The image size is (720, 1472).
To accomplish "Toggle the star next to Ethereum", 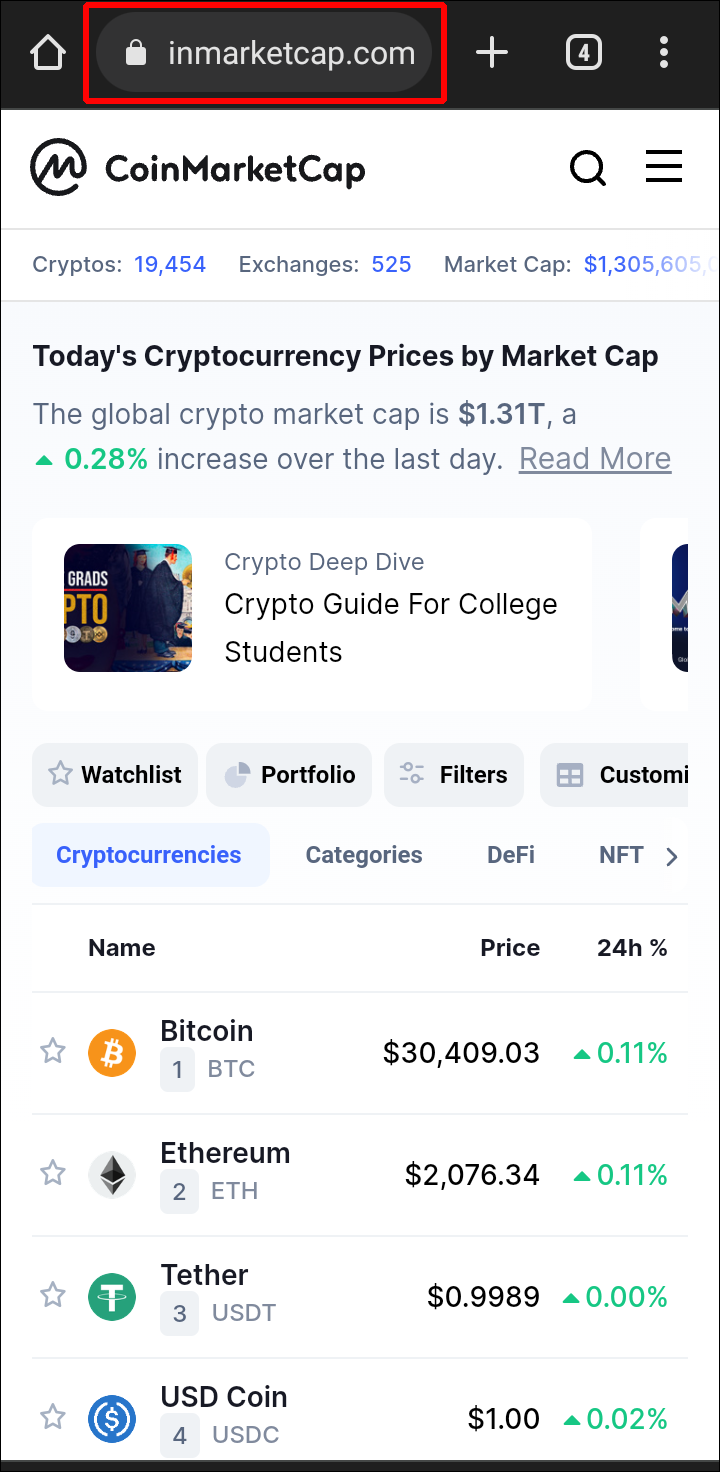I will pos(52,1173).
